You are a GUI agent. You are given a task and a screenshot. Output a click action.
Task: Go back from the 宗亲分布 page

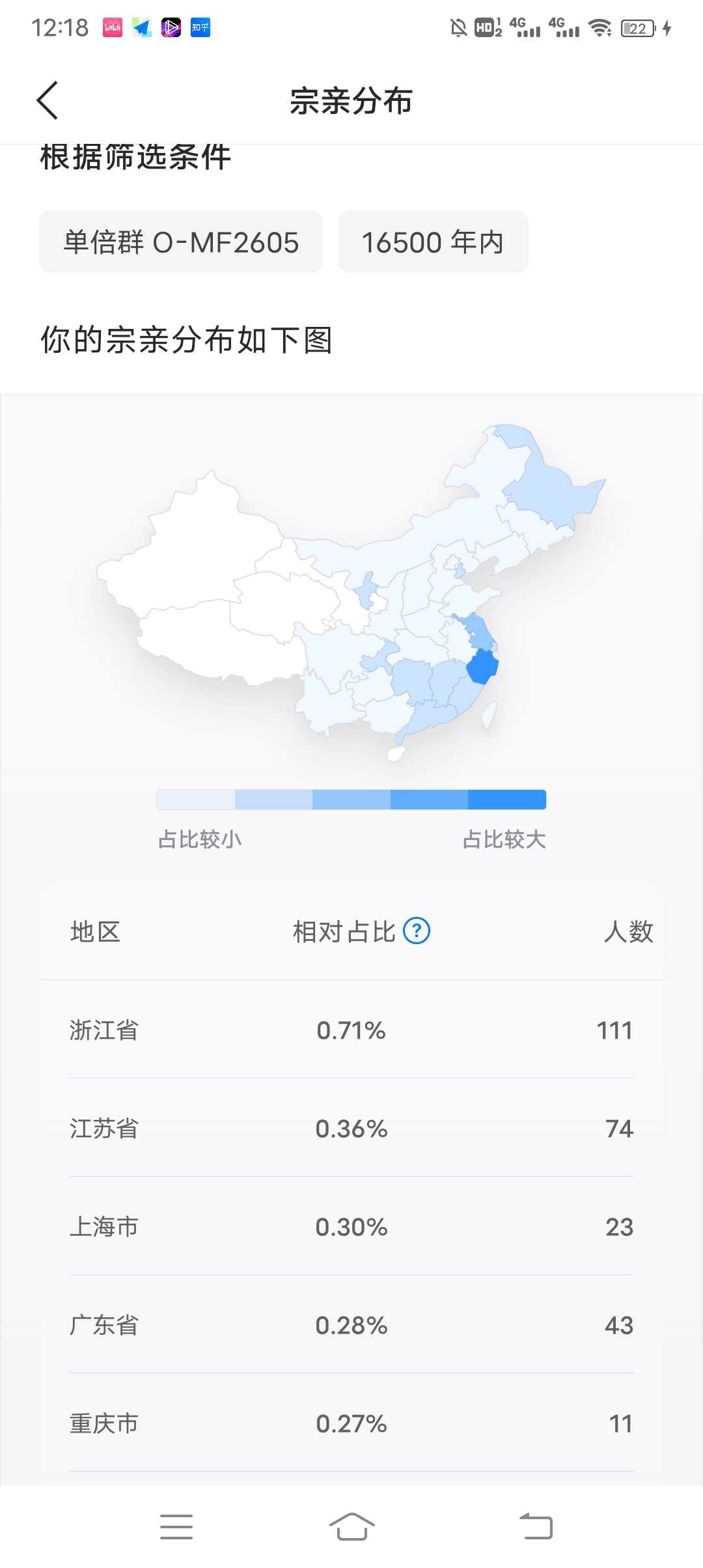pyautogui.click(x=48, y=100)
